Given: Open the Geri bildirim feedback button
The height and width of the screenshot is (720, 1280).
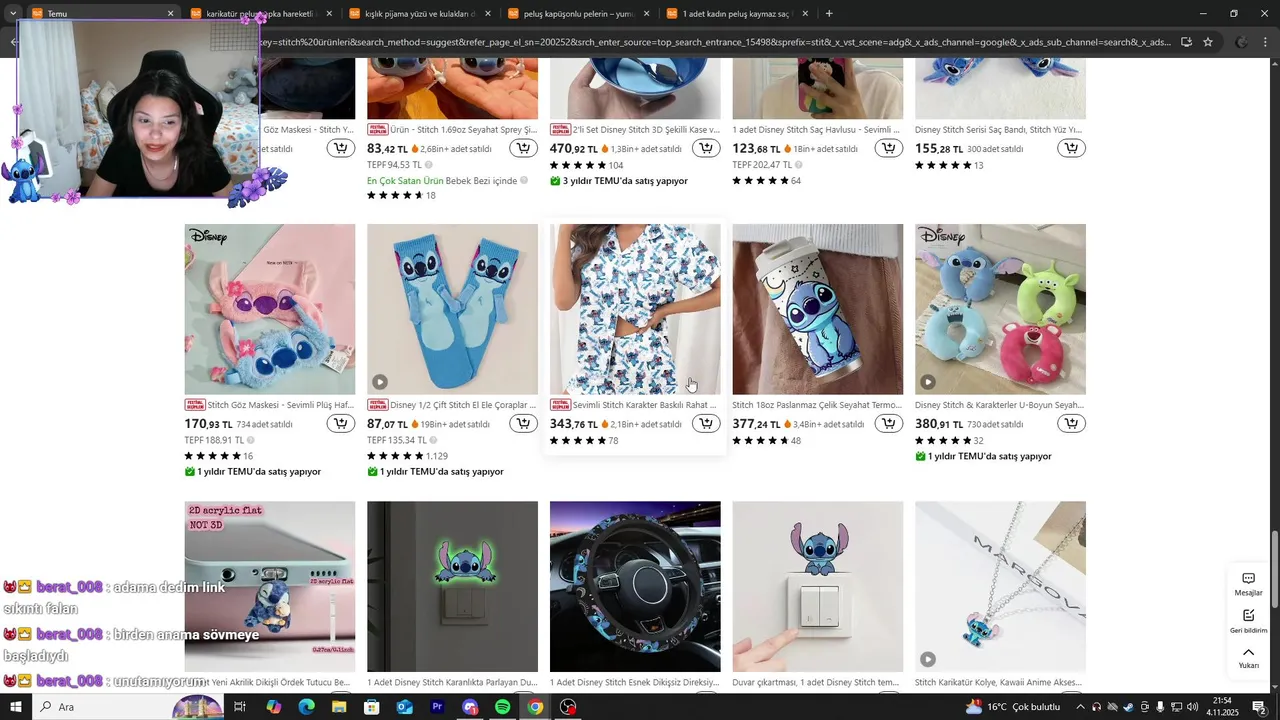Looking at the screenshot, I should 1248,621.
